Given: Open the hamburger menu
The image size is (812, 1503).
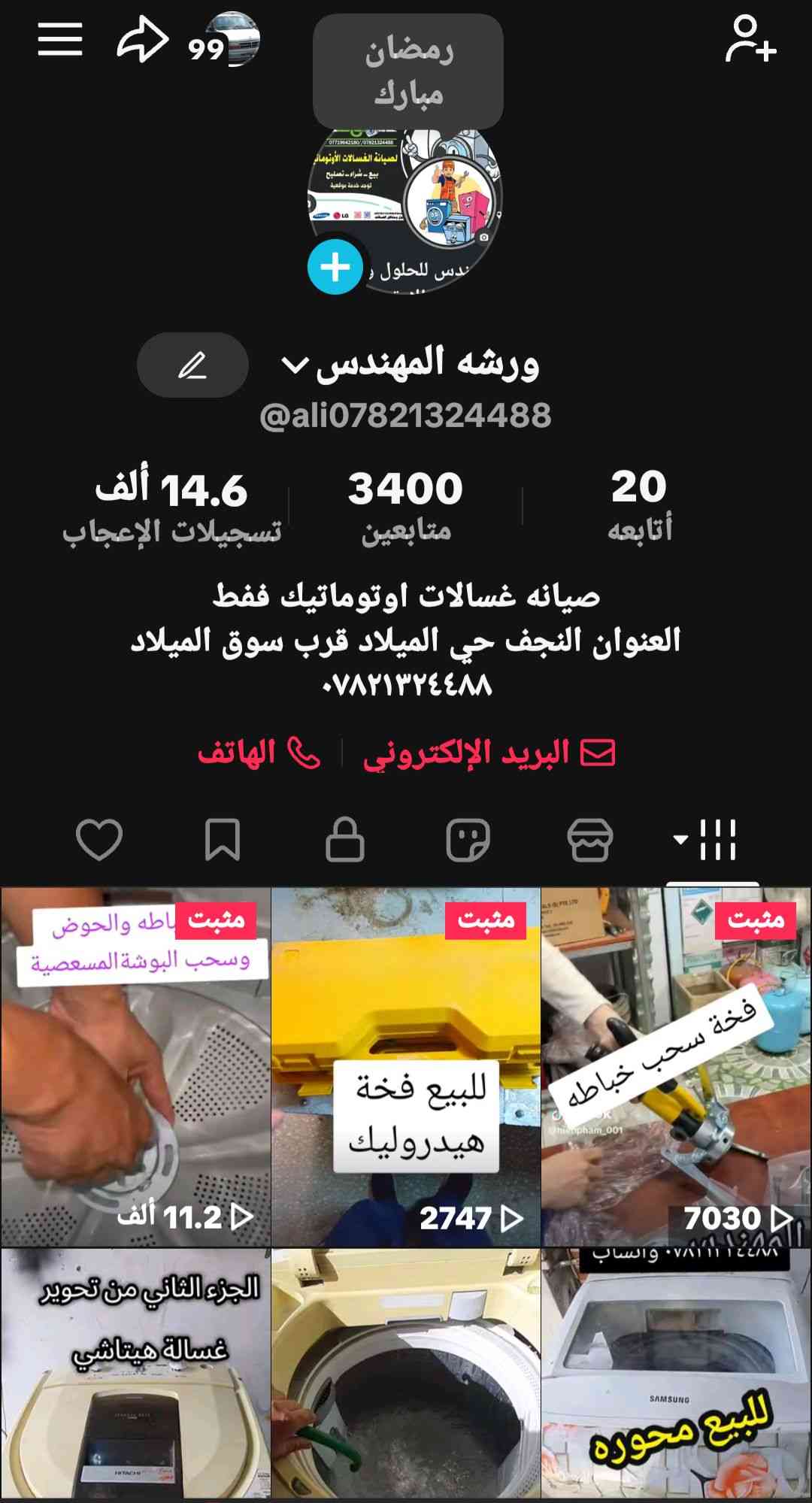Looking at the screenshot, I should point(59,39).
